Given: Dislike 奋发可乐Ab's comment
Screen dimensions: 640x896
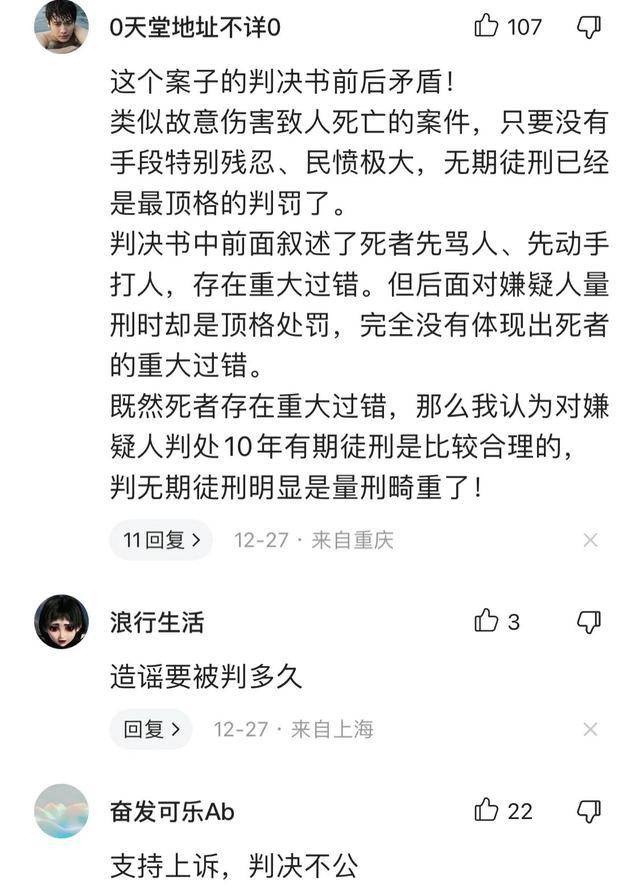Looking at the screenshot, I should [x=590, y=810].
